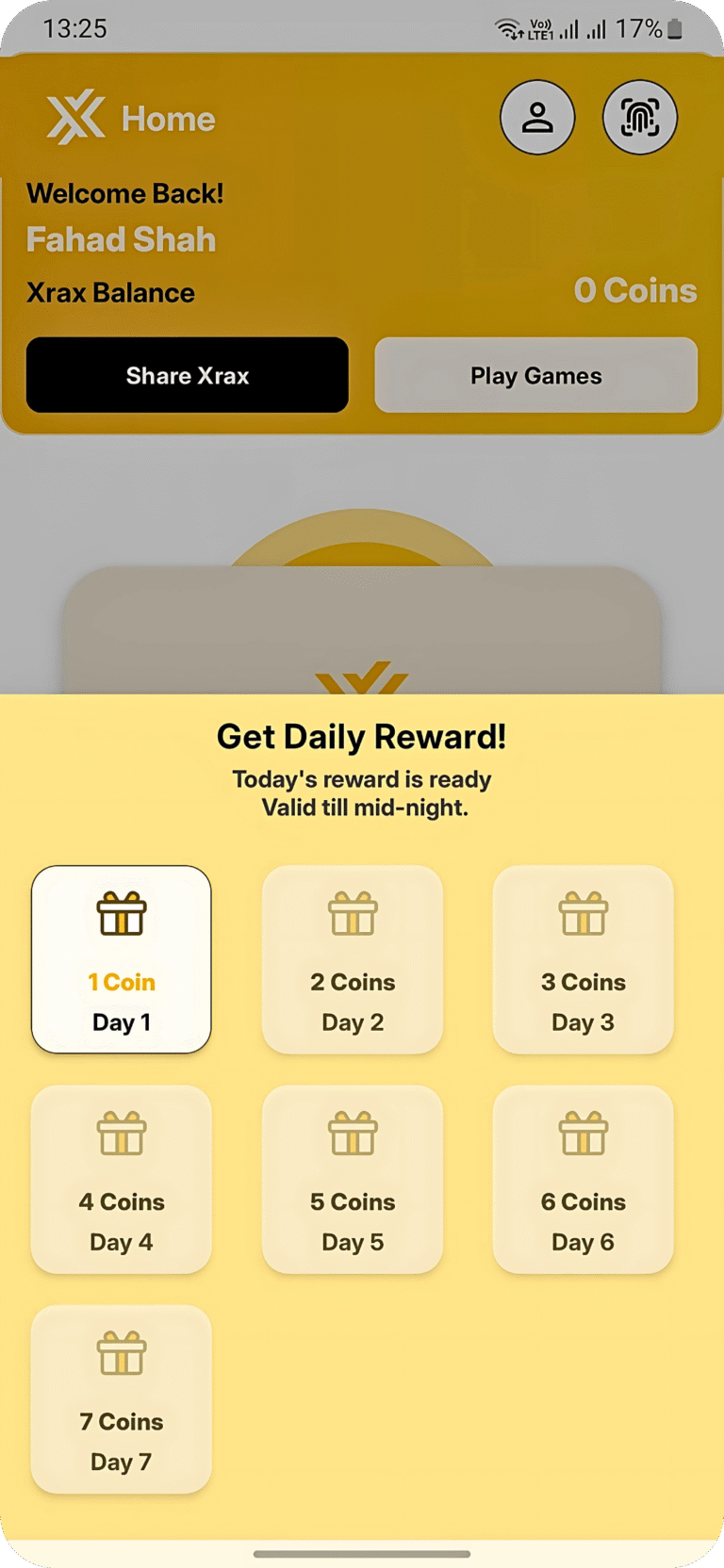Tap the Share Xrax button
This screenshot has width=724, height=1568.
tap(188, 375)
